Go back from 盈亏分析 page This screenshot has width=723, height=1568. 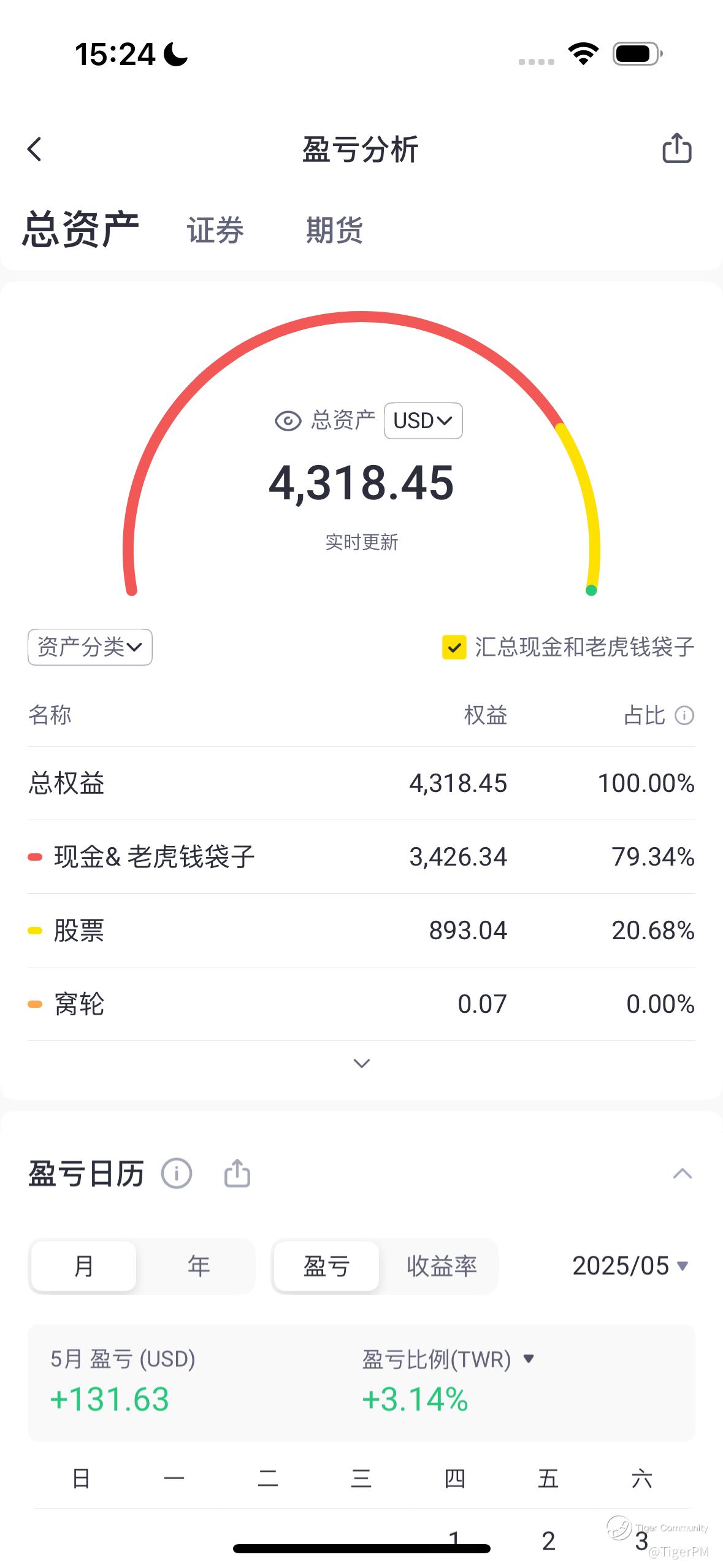click(x=35, y=149)
